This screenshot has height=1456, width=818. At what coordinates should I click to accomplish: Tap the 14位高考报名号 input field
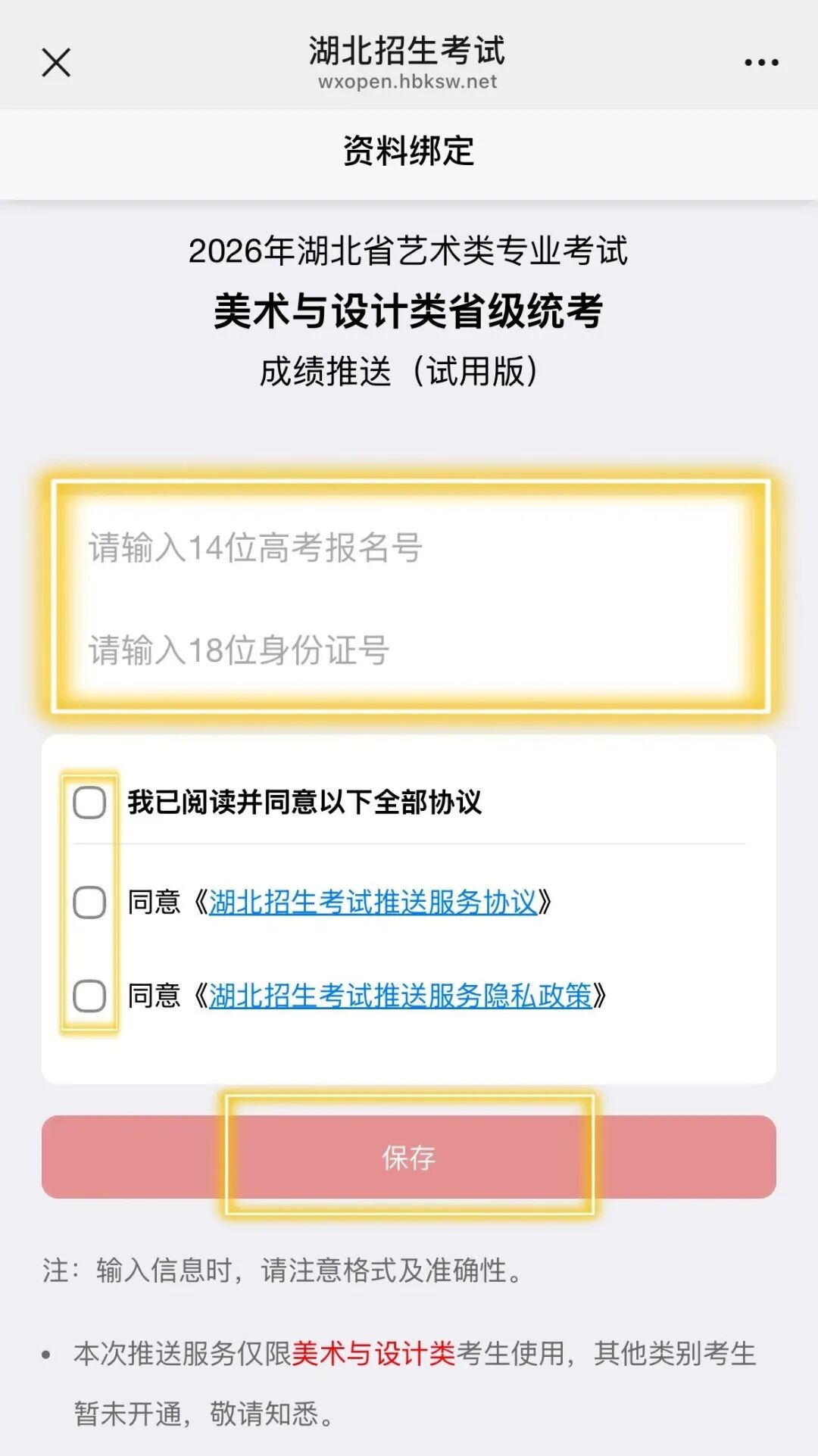[409, 547]
